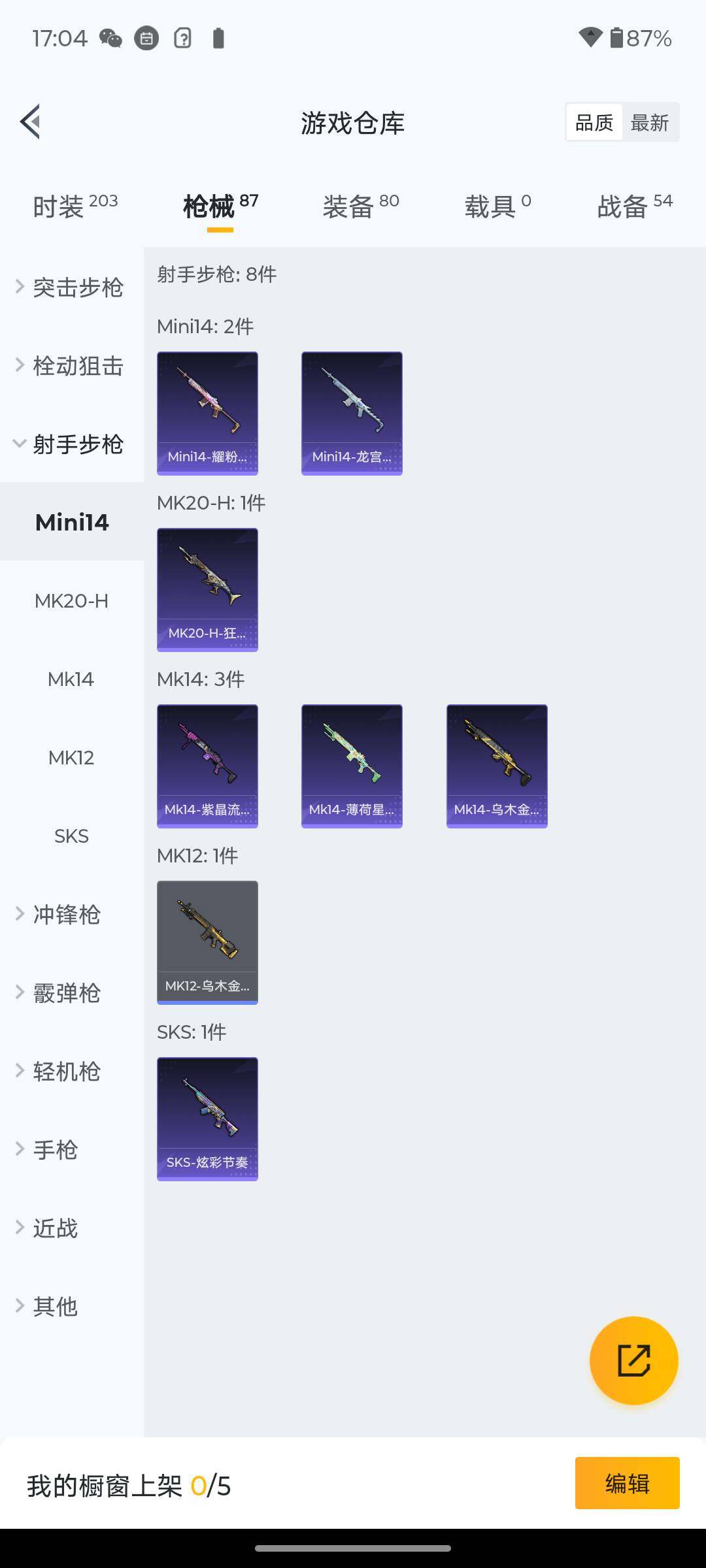Expand the 手枪 category

(55, 1150)
